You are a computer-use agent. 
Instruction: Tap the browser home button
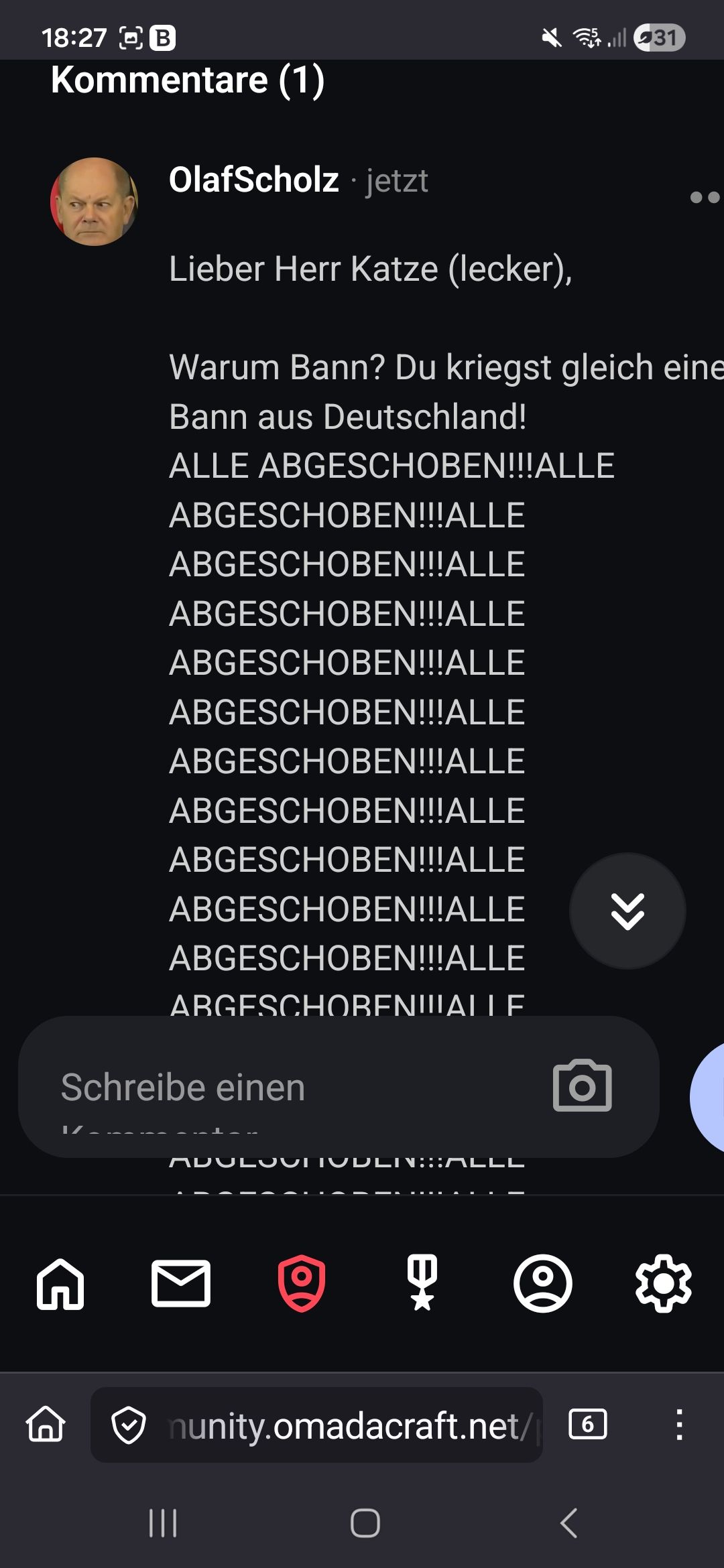pos(46,1424)
